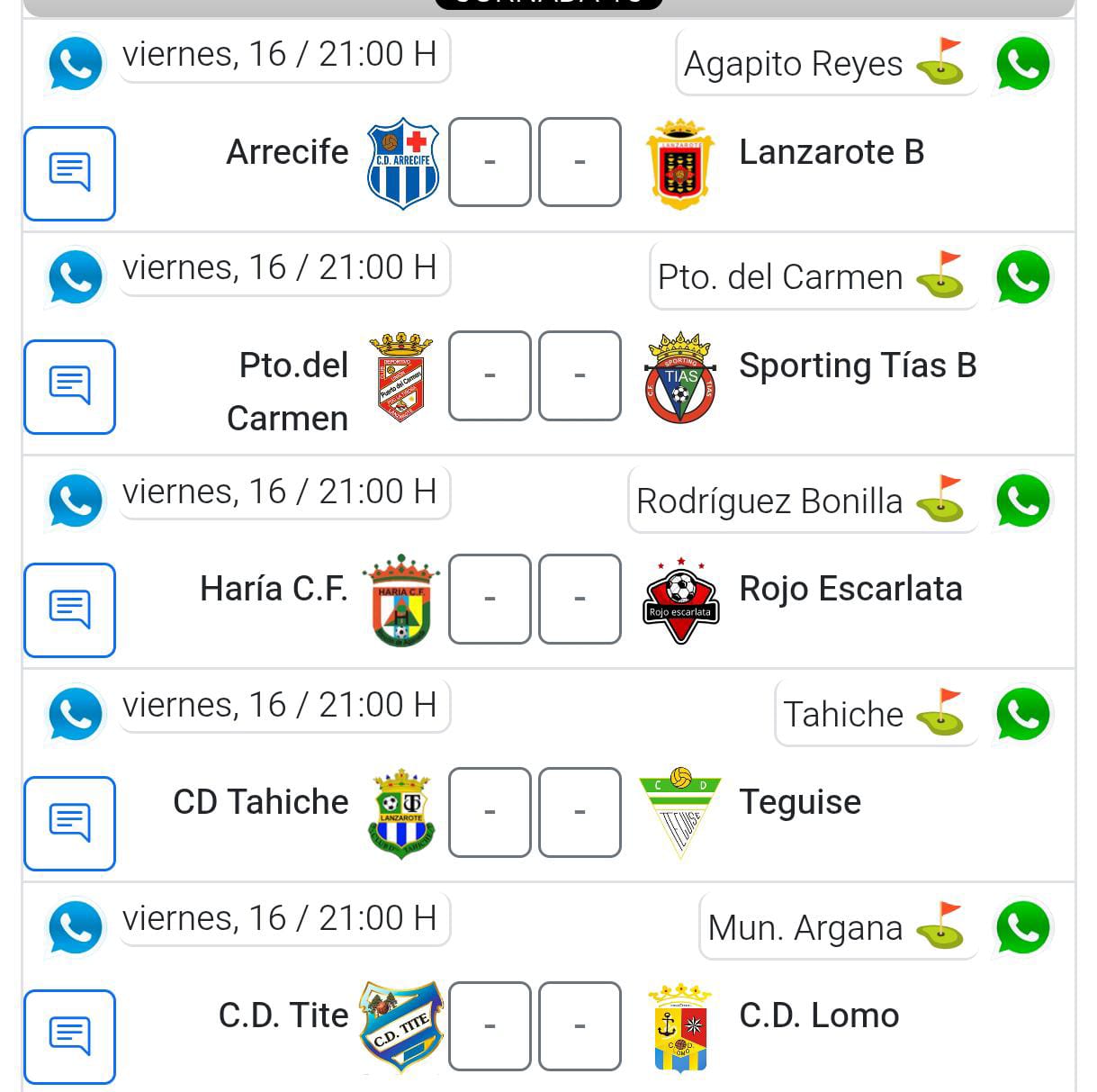Screen dimensions: 1097x1092
Task: Open comments for C.D. Tite match
Action: [x=69, y=1036]
